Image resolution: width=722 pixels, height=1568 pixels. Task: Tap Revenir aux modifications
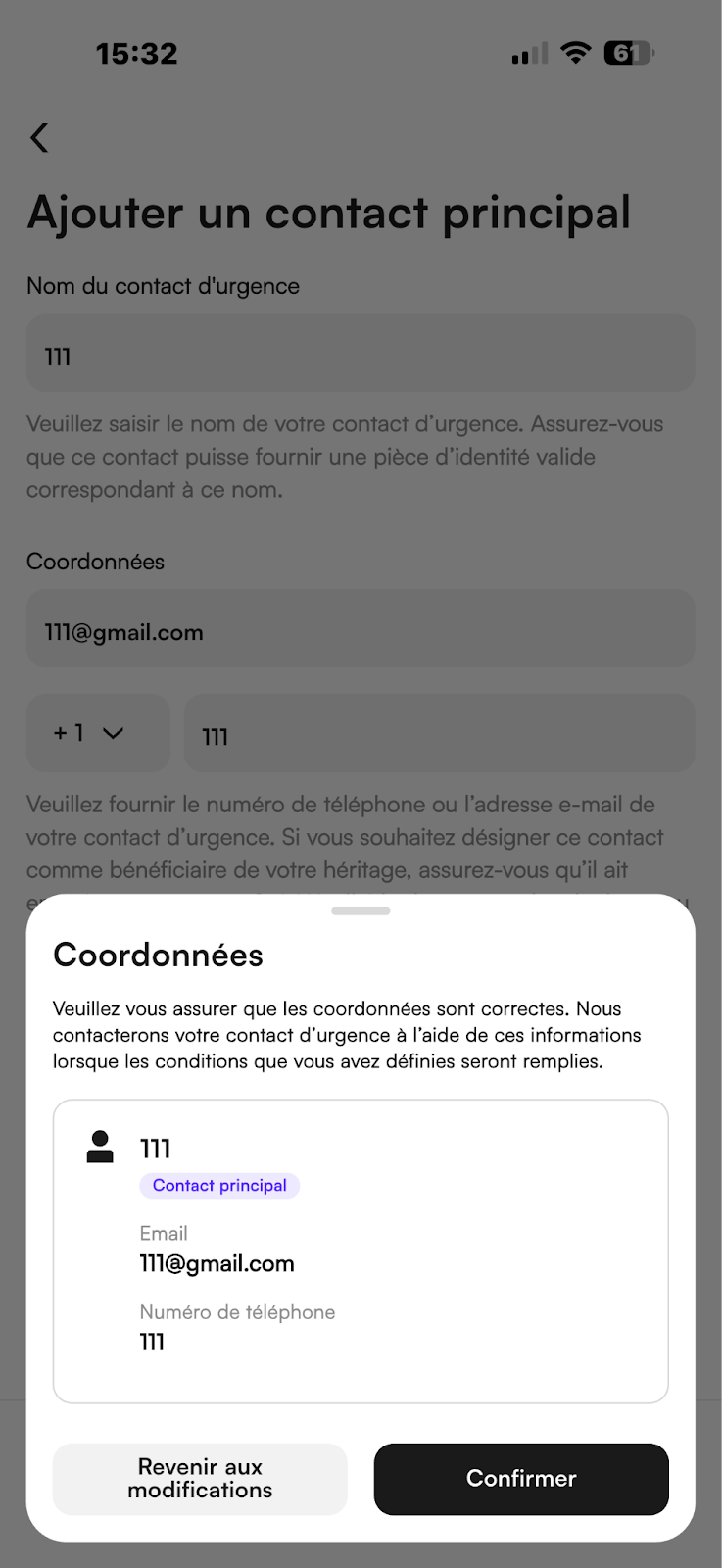[x=200, y=1478]
